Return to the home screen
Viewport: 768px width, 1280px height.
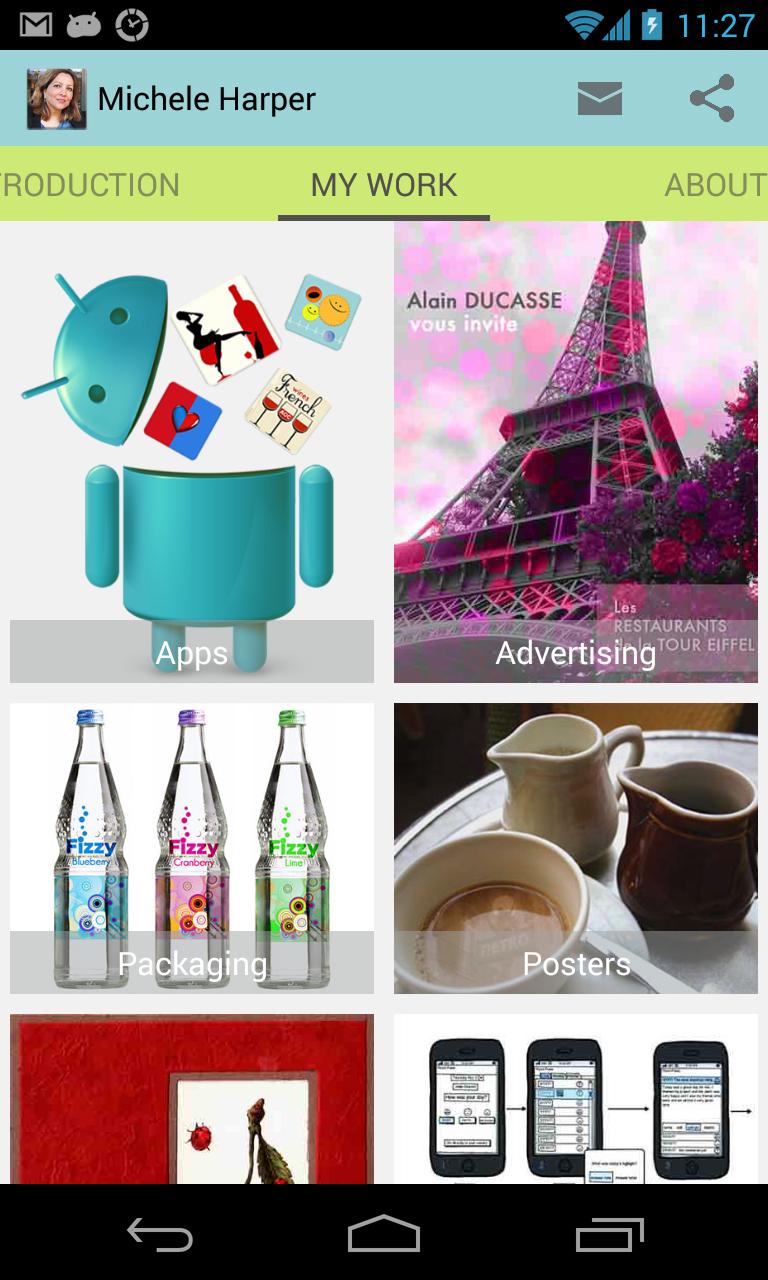[384, 1235]
